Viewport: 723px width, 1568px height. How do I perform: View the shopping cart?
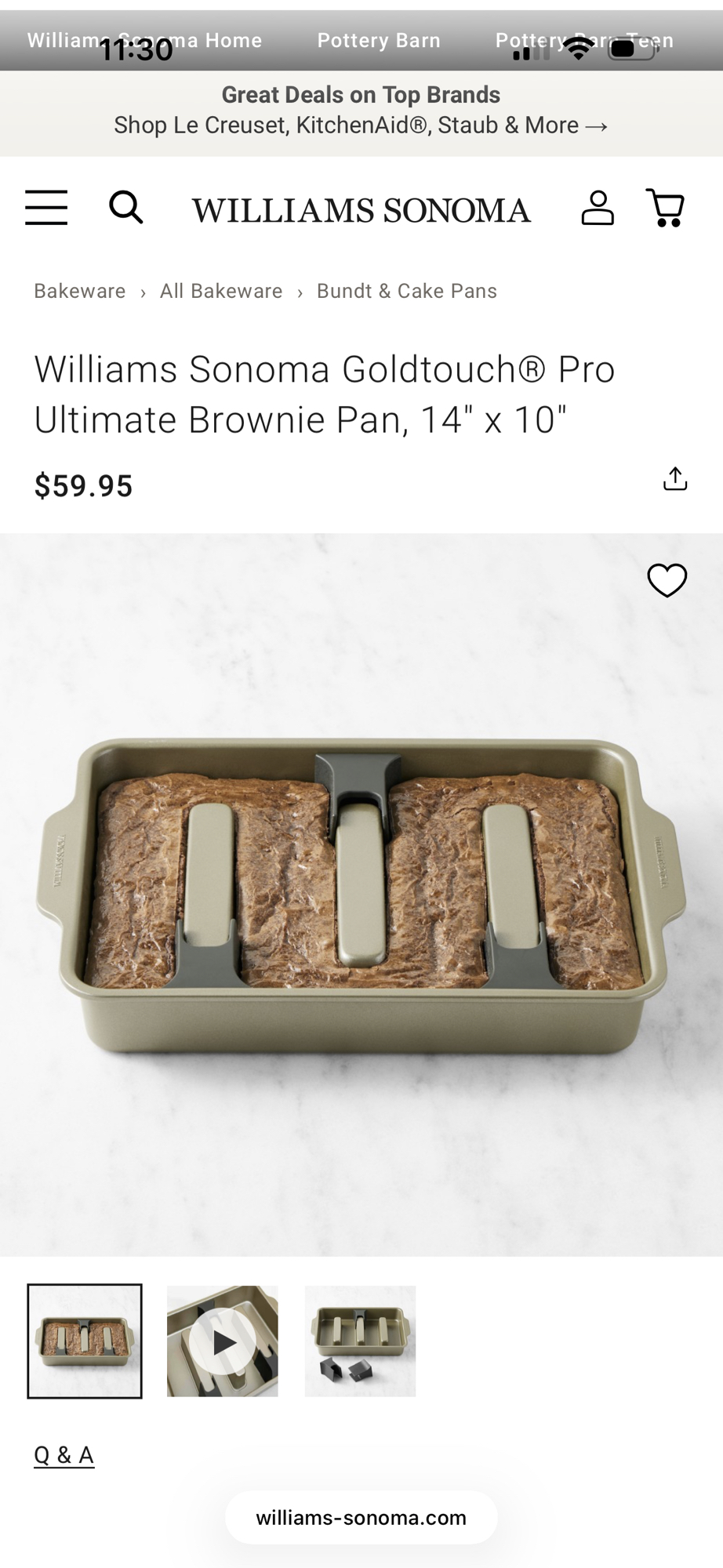click(665, 208)
